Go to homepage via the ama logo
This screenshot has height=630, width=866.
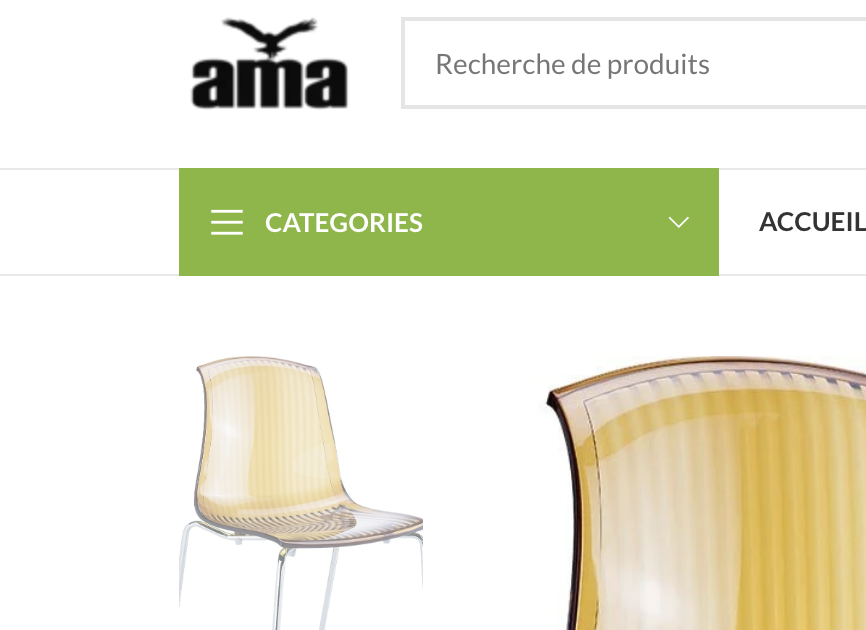pos(269,65)
